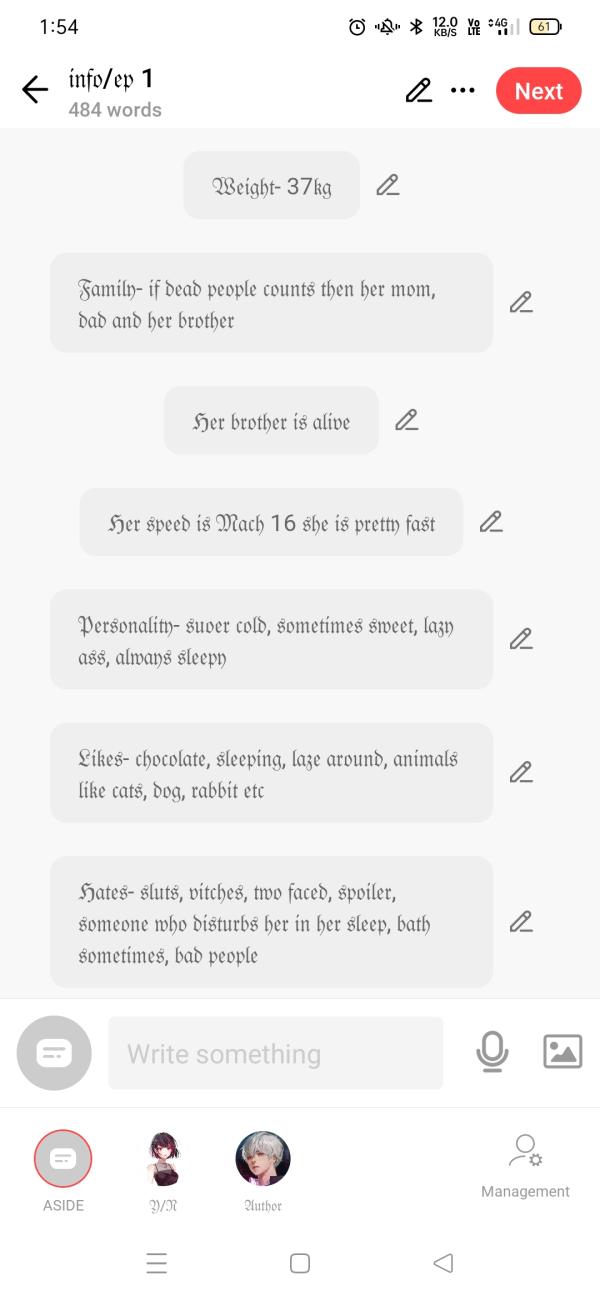Open character Management

(x=525, y=1166)
